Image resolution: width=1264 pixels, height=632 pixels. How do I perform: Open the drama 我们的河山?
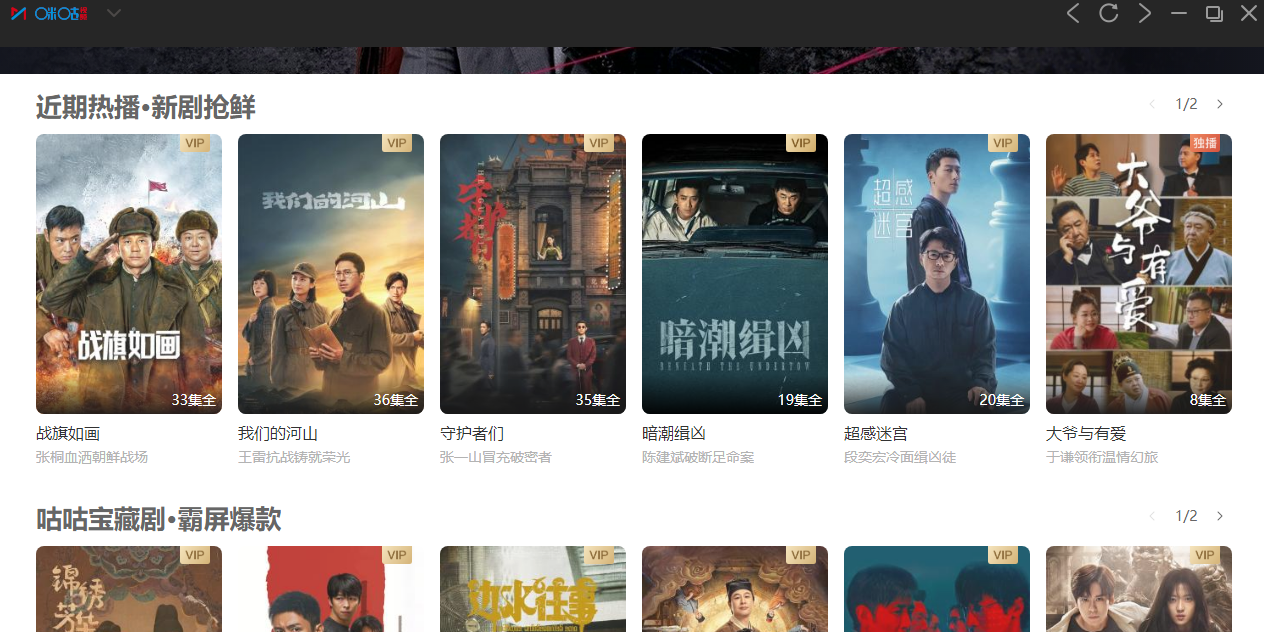pyautogui.click(x=331, y=274)
